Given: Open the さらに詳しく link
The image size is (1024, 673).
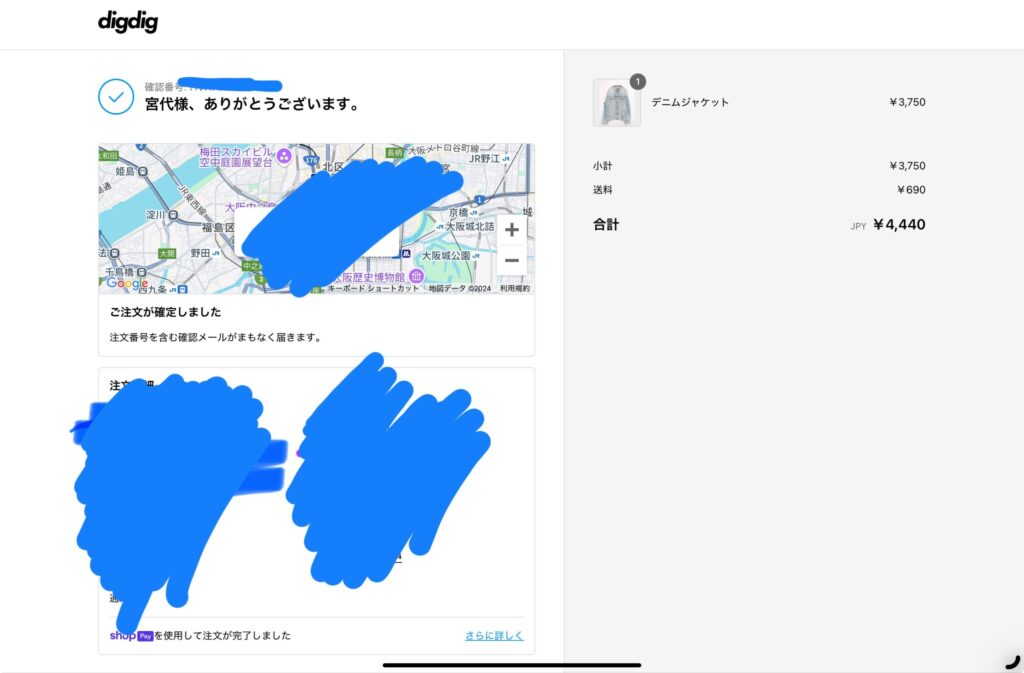Looking at the screenshot, I should click(x=494, y=636).
